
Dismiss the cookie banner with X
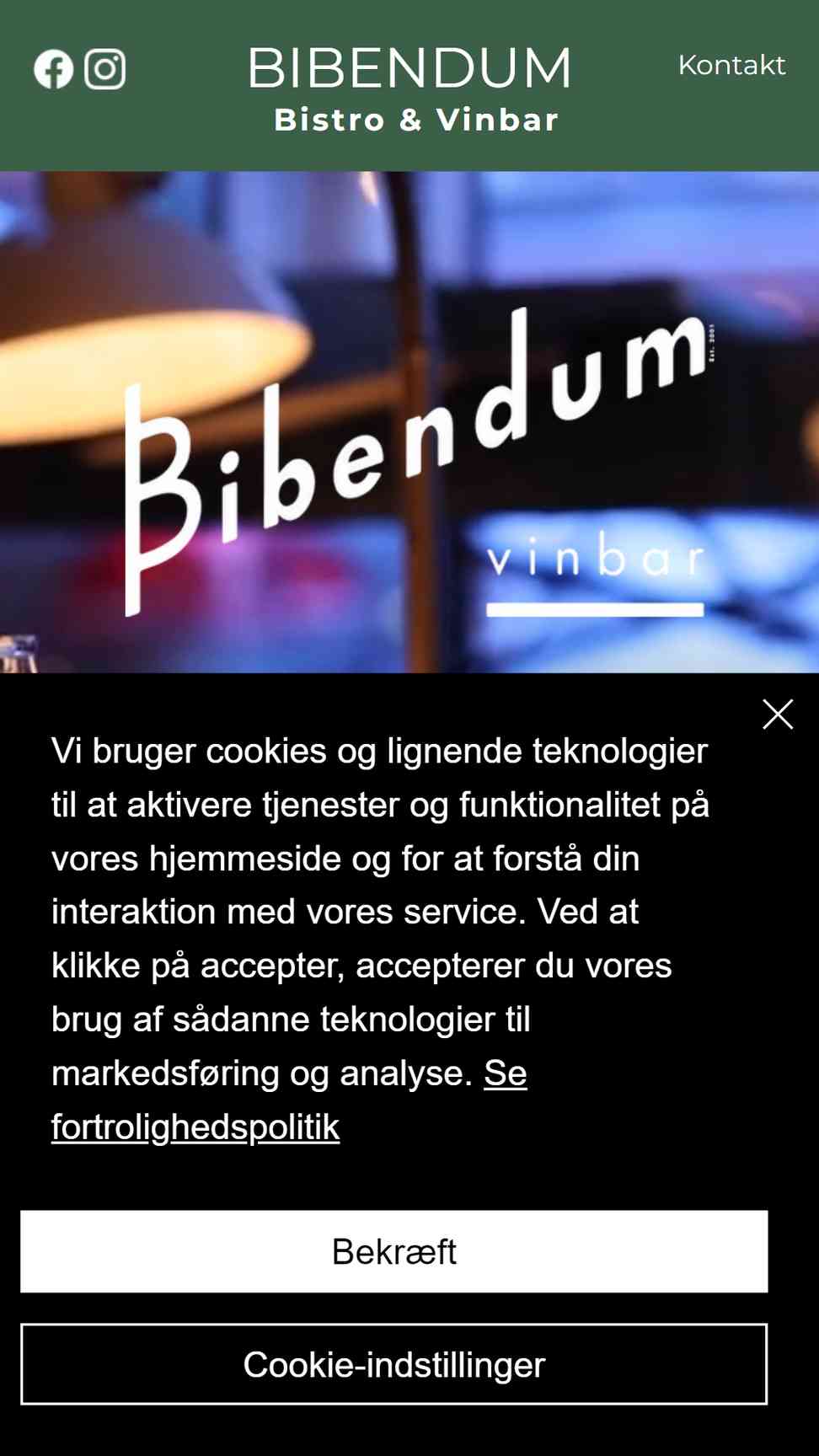tap(777, 715)
